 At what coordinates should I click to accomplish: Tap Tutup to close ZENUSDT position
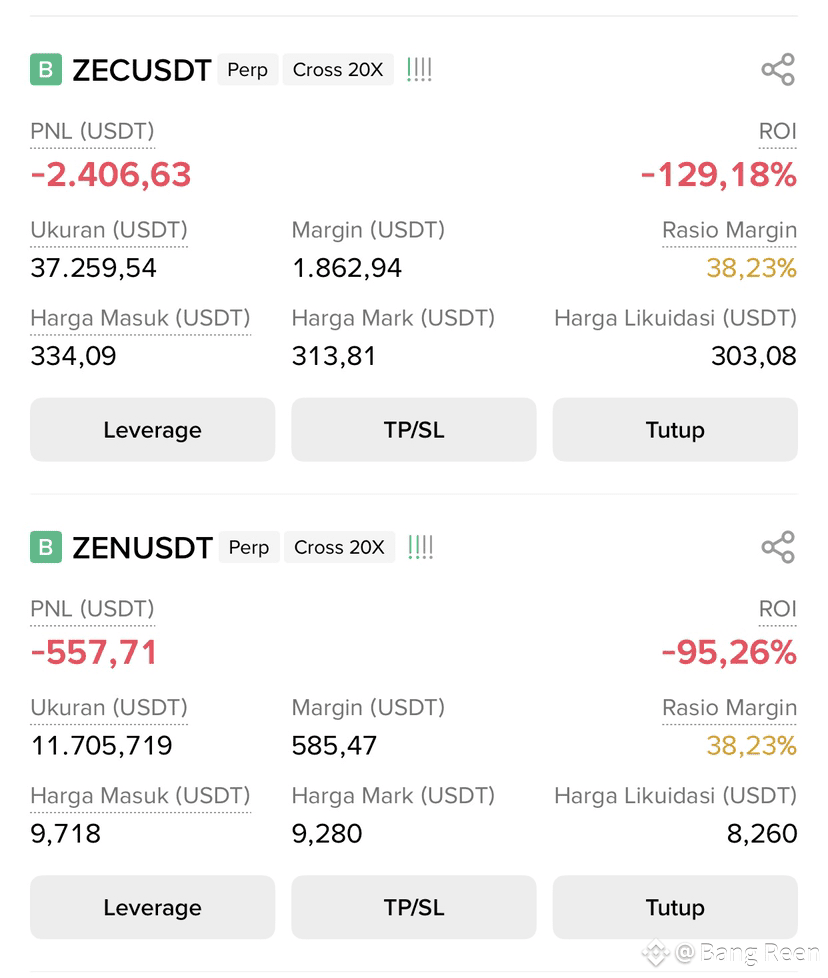[x=675, y=907]
